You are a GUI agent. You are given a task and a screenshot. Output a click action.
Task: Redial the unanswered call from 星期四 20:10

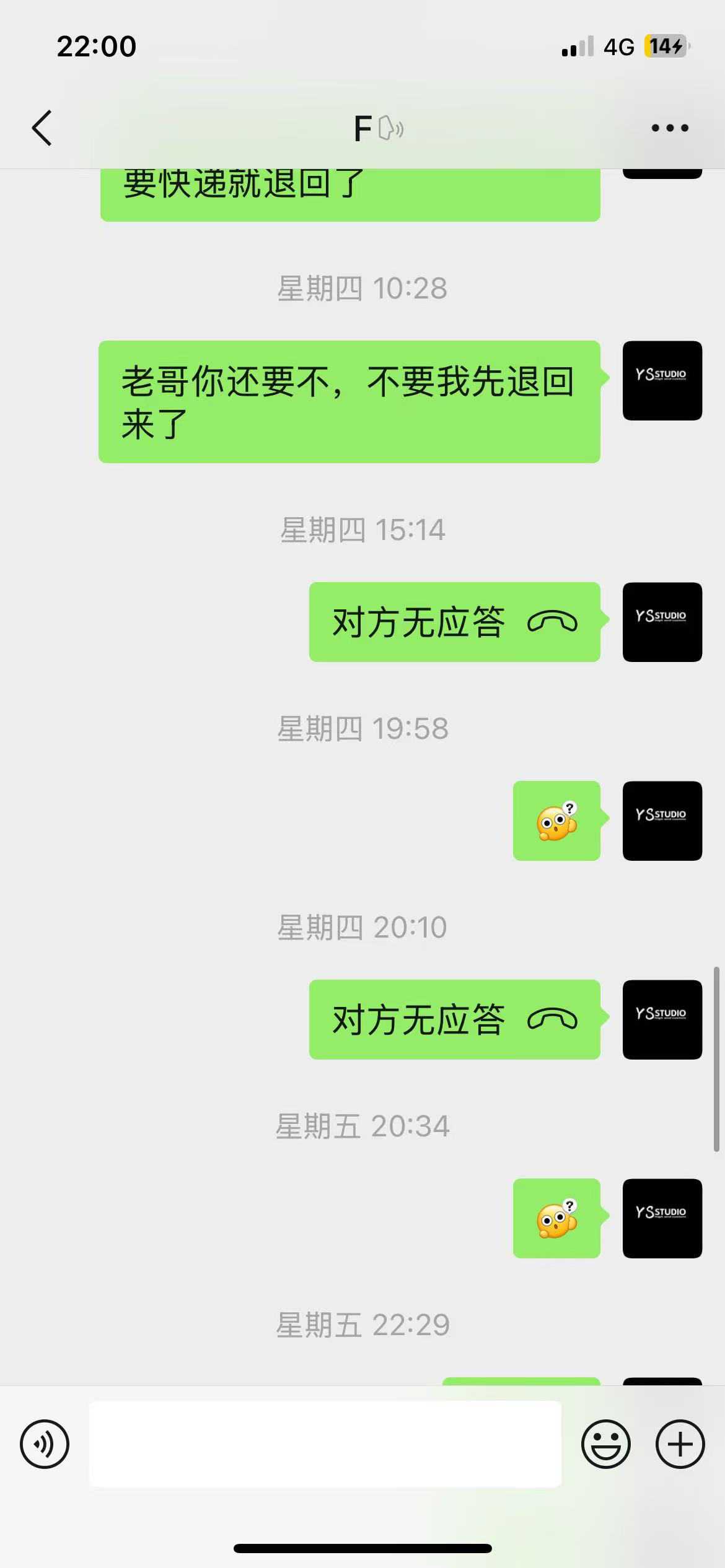click(x=454, y=1019)
